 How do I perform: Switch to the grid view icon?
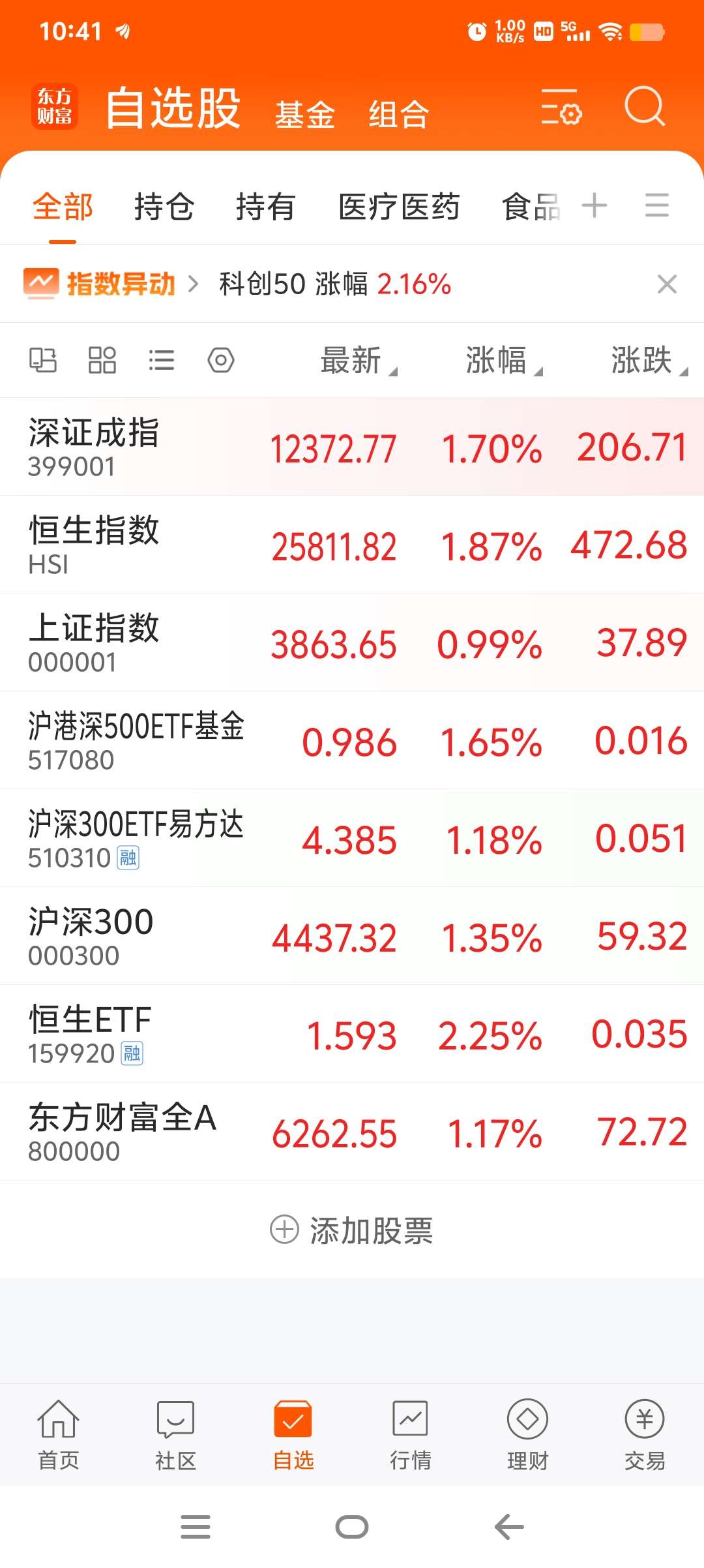point(102,360)
